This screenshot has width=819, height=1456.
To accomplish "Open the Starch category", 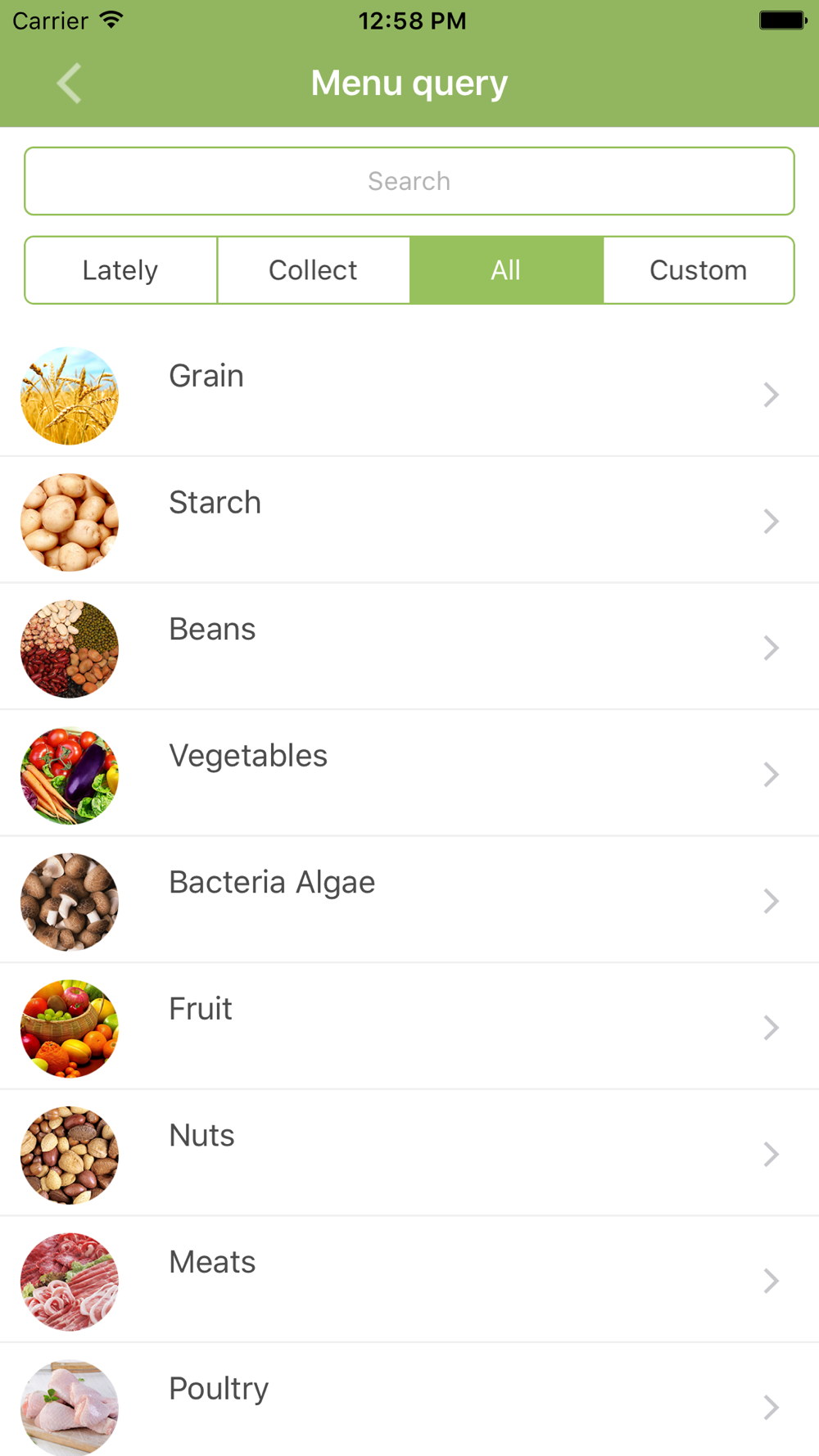I will tap(409, 521).
